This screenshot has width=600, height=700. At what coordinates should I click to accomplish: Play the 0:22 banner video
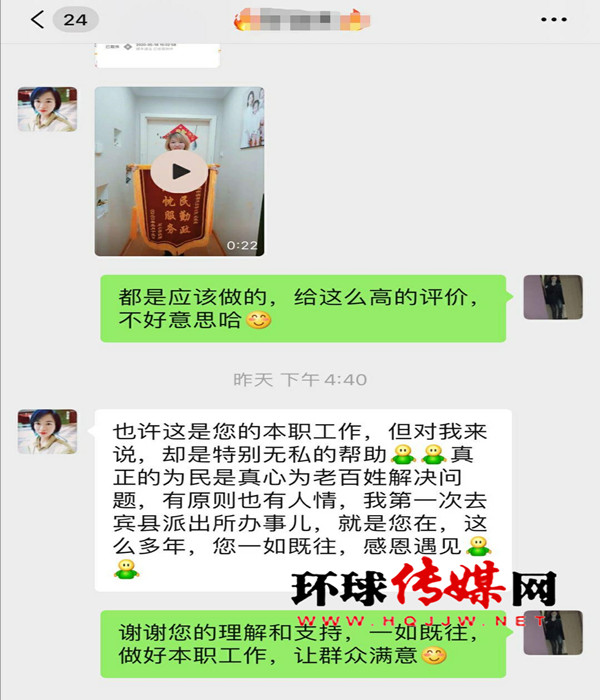tap(180, 171)
